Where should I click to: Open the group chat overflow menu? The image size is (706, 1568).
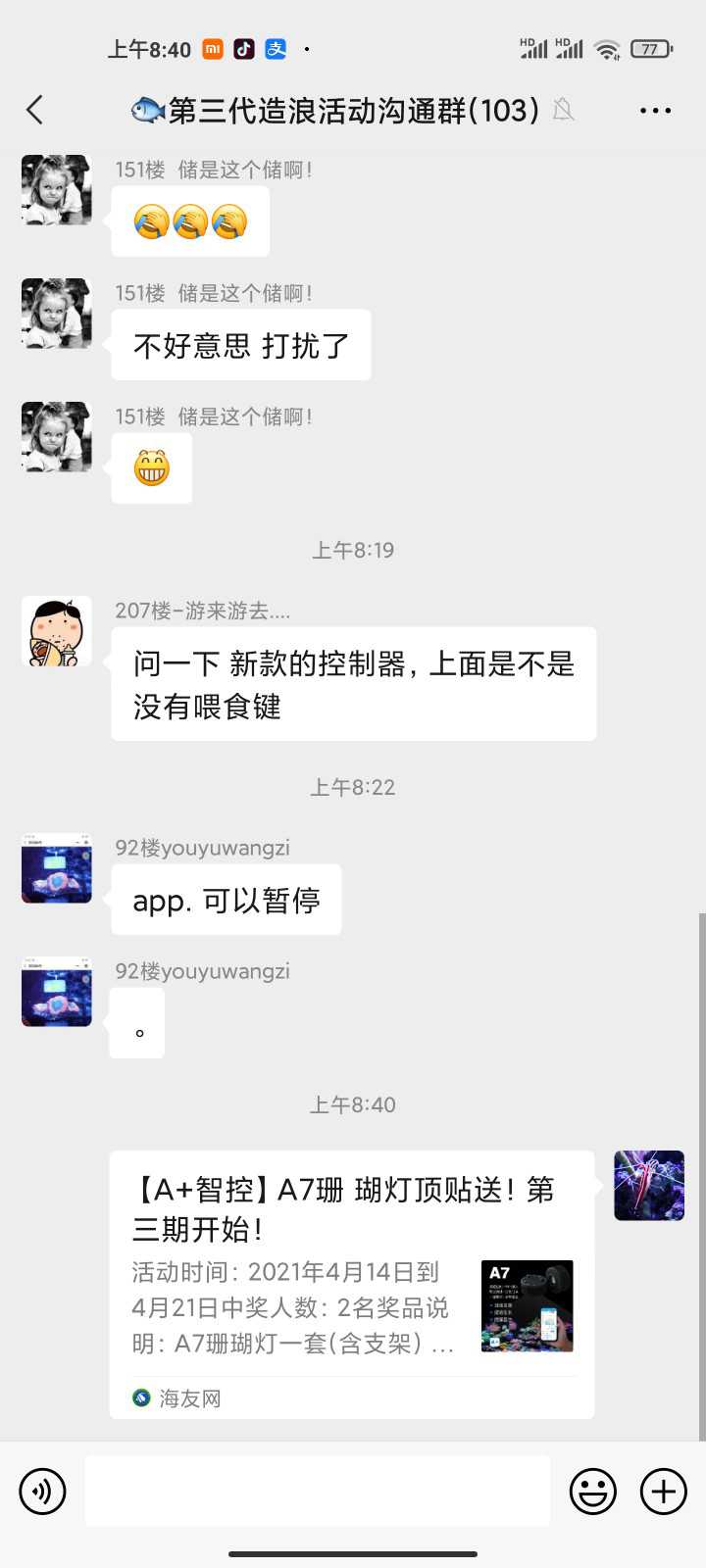pyautogui.click(x=655, y=110)
